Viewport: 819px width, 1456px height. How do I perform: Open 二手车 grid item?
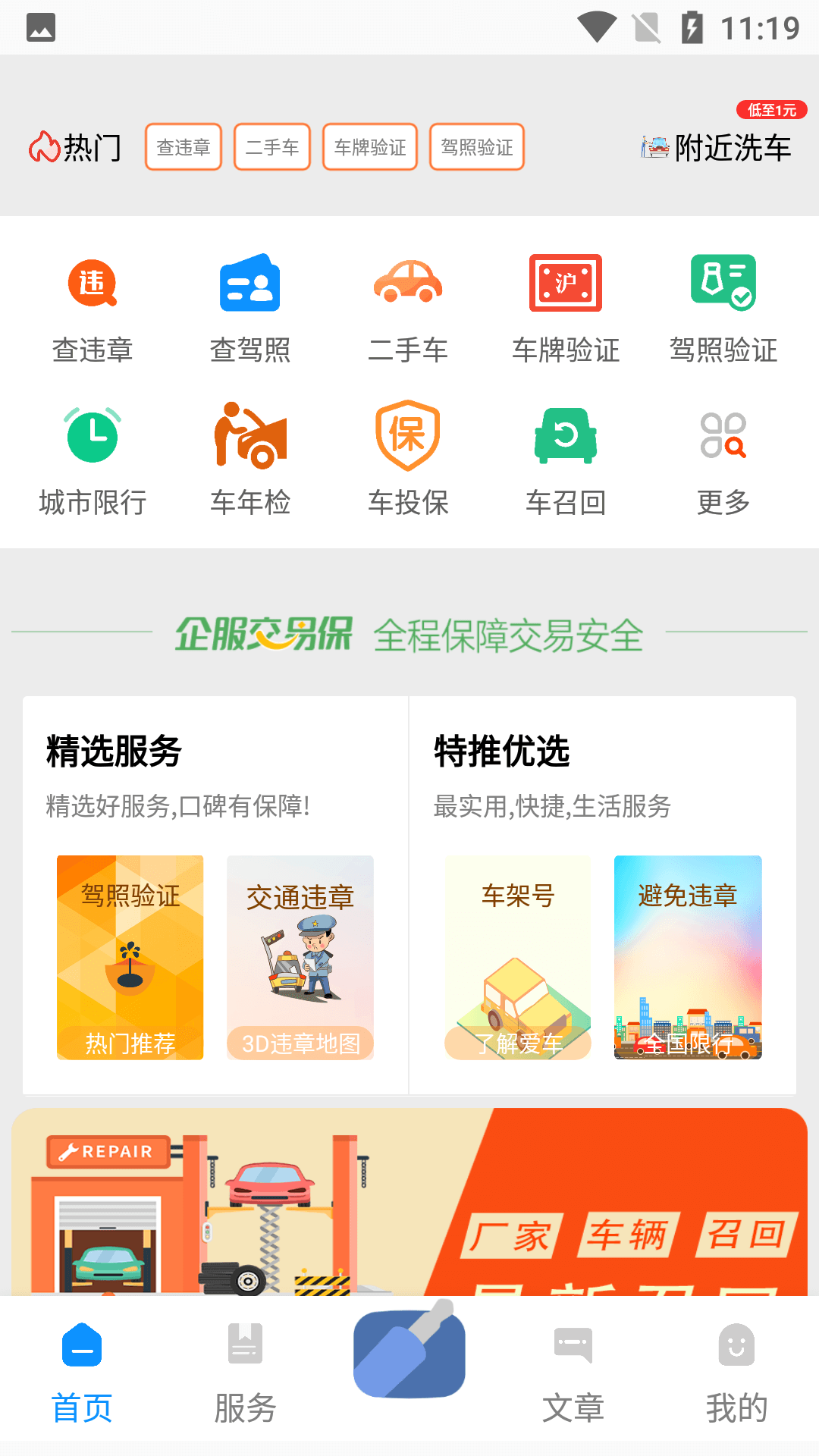pos(408,309)
